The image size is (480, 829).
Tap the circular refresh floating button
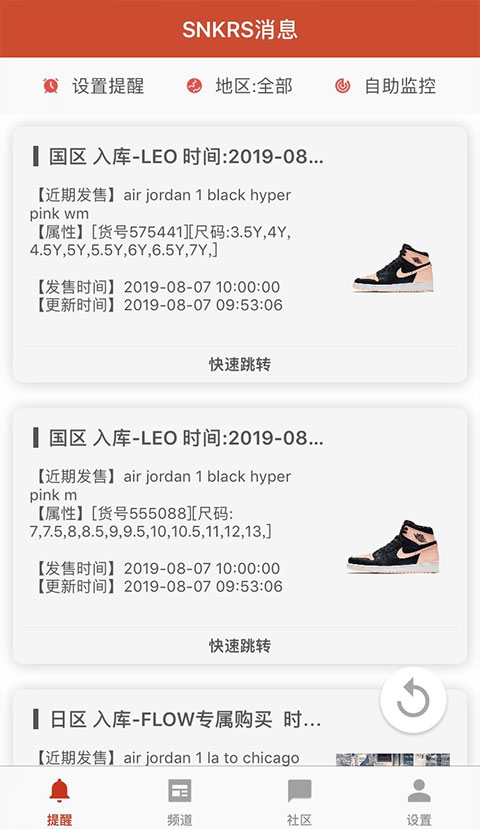pyautogui.click(x=413, y=700)
